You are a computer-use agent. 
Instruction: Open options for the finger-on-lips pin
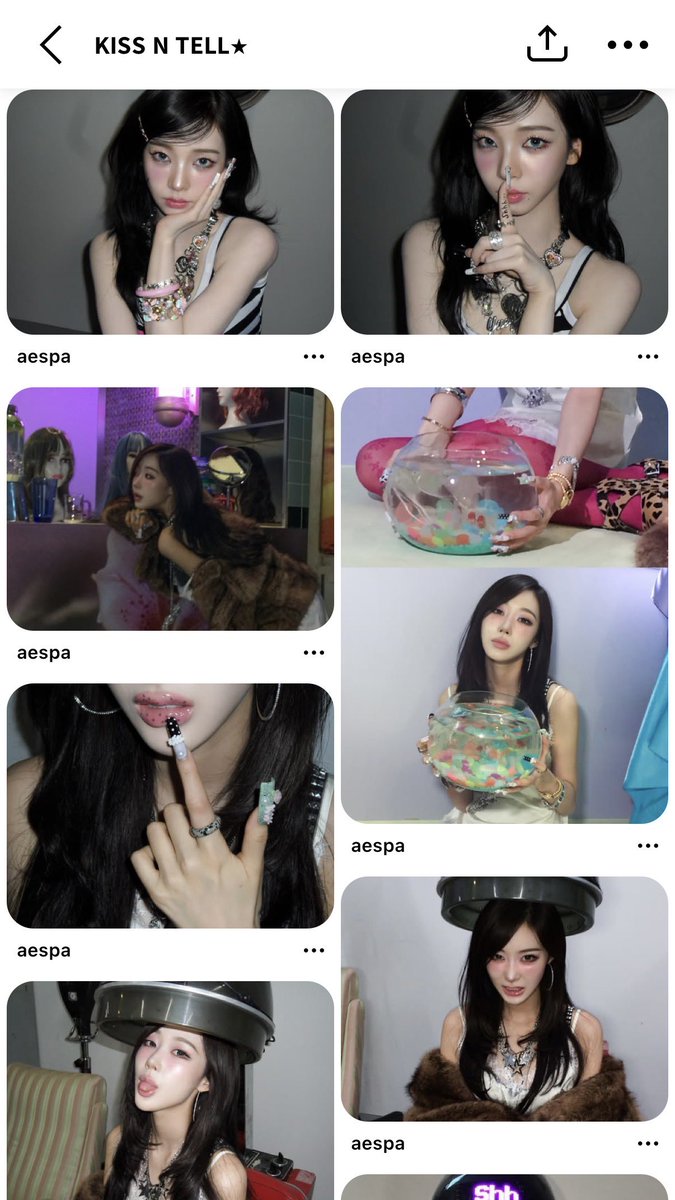pos(648,357)
